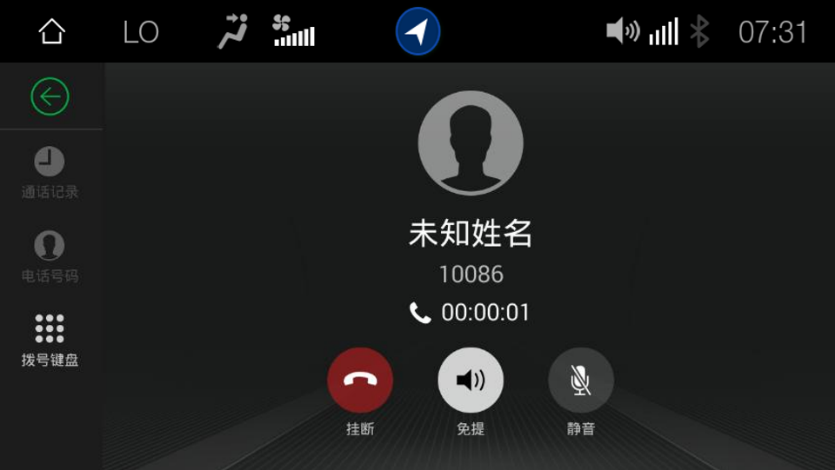The width and height of the screenshot is (835, 470).
Task: Mute the microphone (静音)
Action: pos(580,381)
